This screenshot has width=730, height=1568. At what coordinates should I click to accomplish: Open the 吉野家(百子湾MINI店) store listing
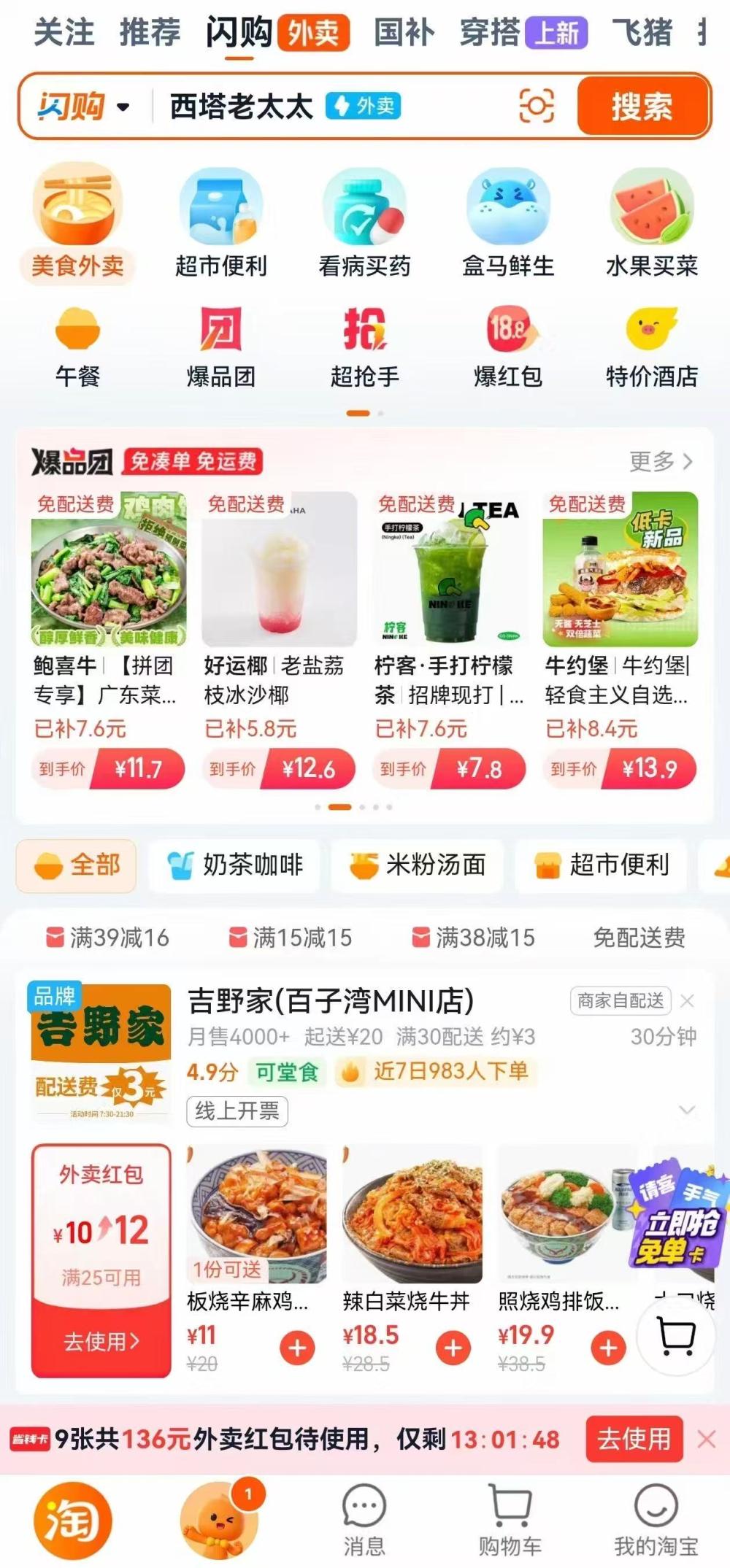point(331,1001)
